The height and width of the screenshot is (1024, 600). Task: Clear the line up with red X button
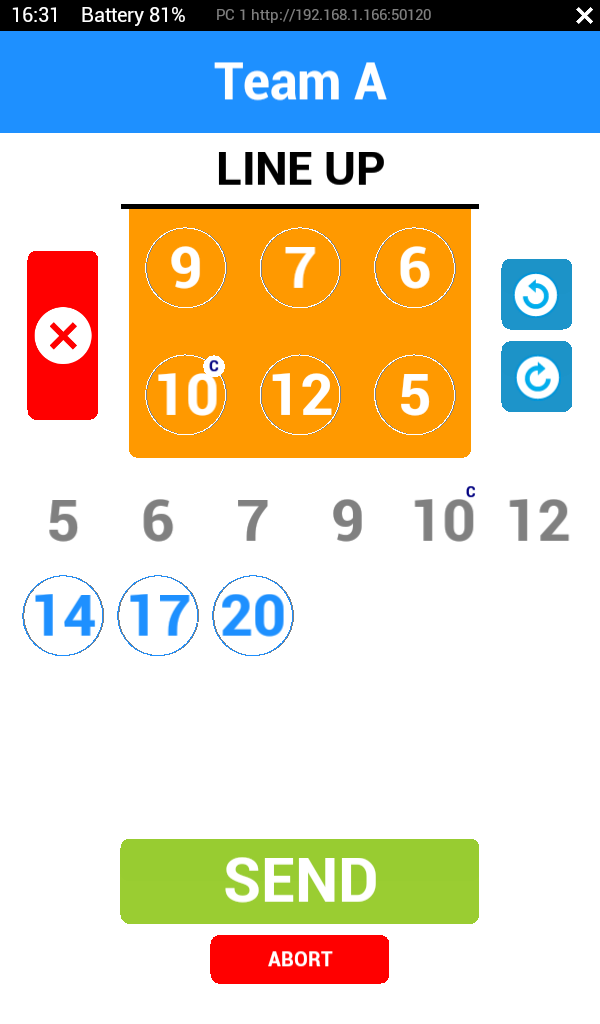63,336
